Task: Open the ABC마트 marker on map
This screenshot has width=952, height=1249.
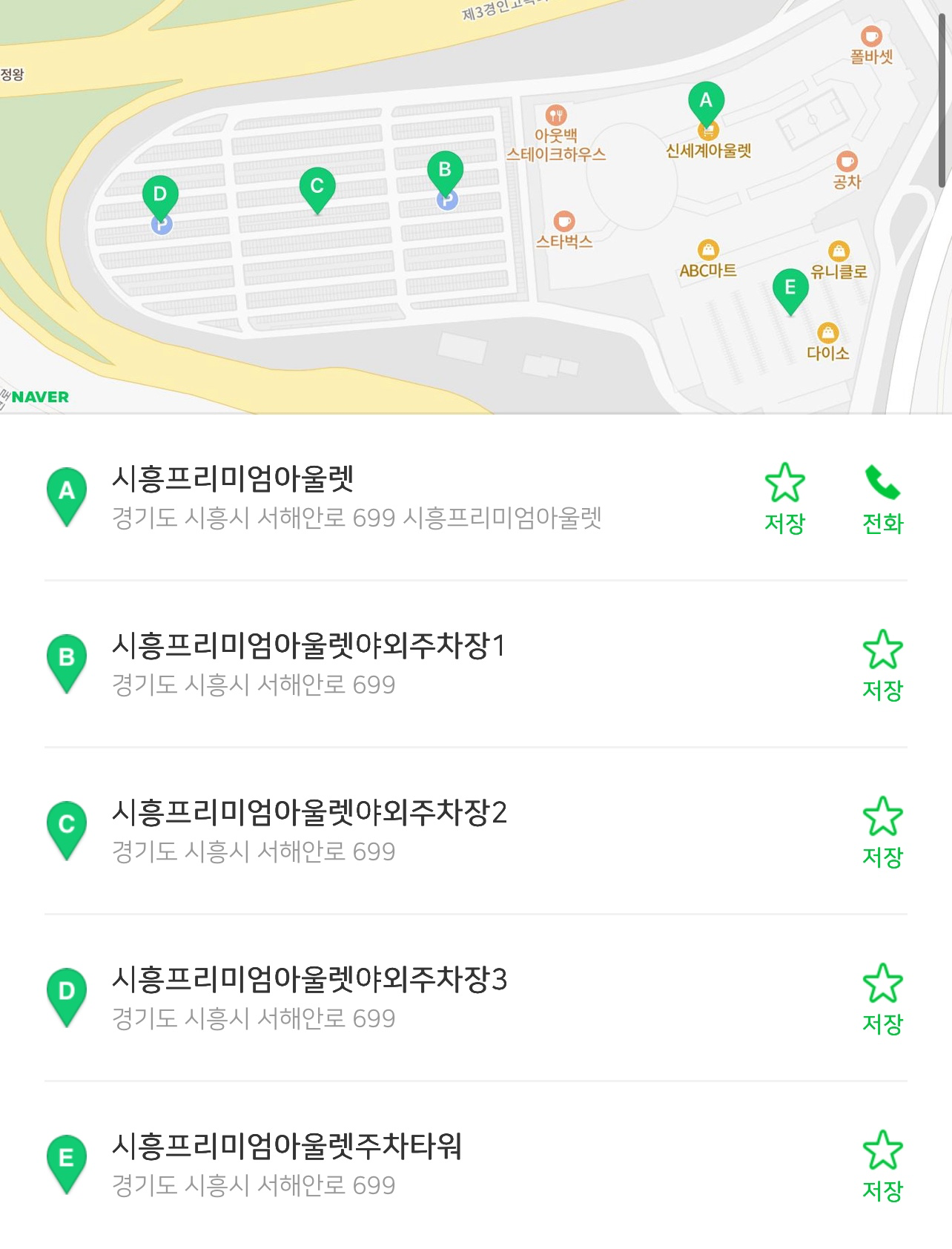Action: click(x=708, y=250)
